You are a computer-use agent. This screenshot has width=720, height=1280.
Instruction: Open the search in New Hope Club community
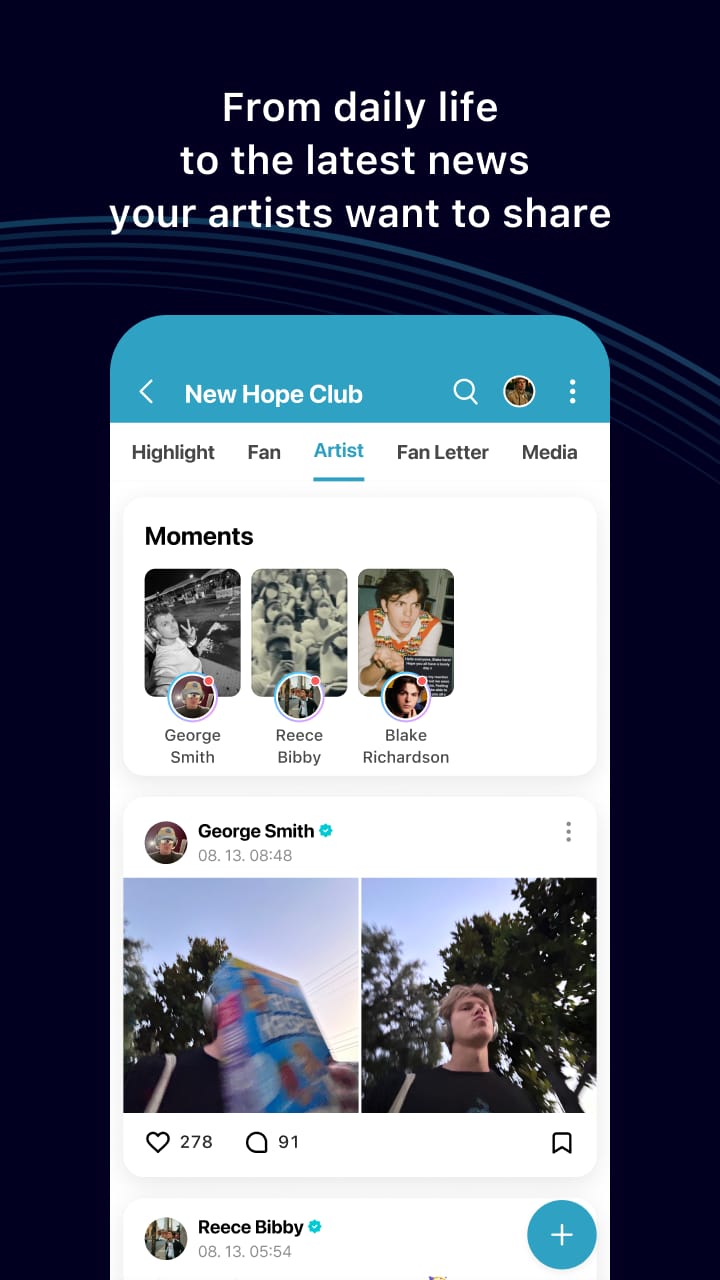click(x=465, y=392)
